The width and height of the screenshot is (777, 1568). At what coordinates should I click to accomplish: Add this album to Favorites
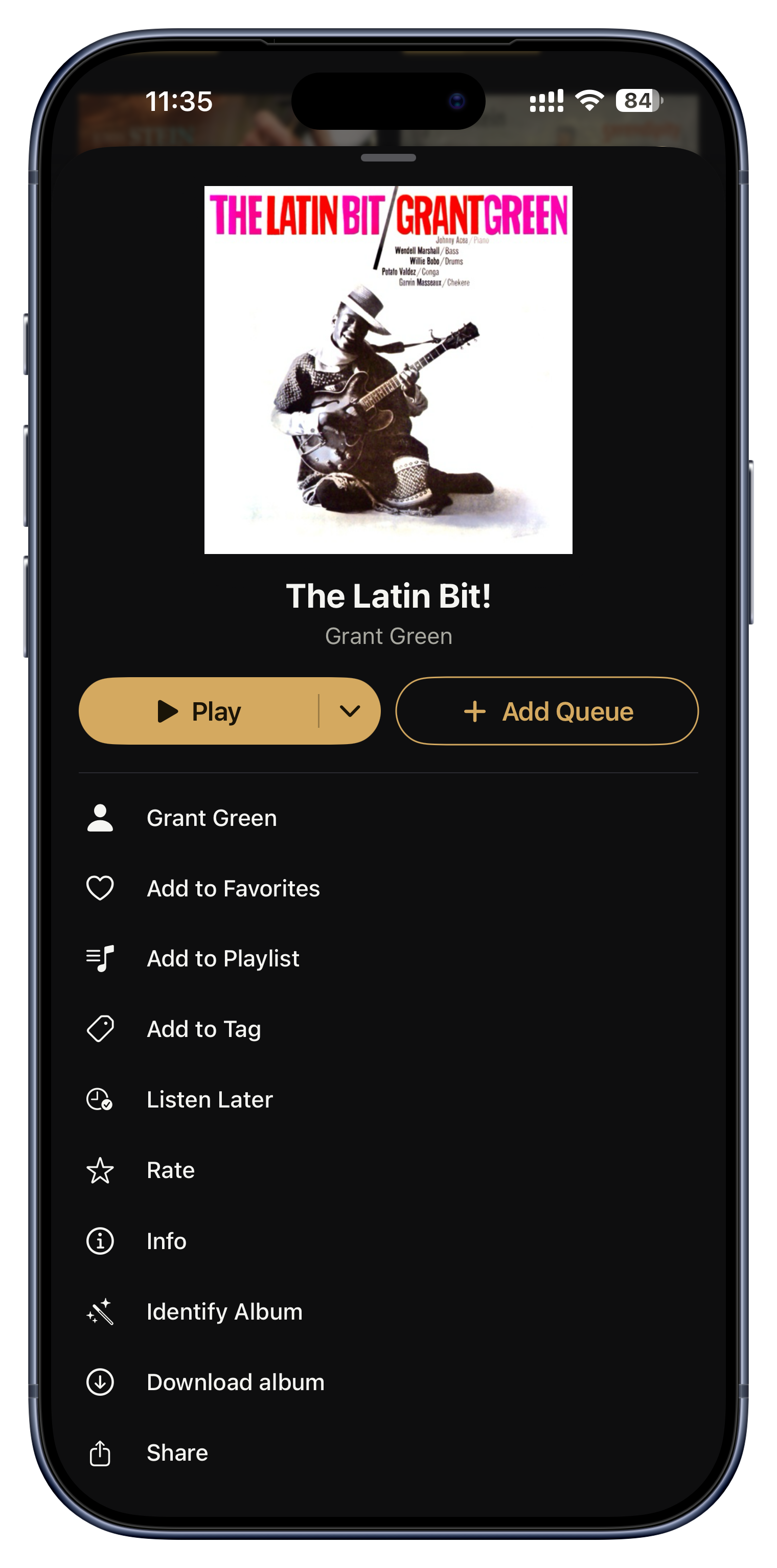coord(388,888)
